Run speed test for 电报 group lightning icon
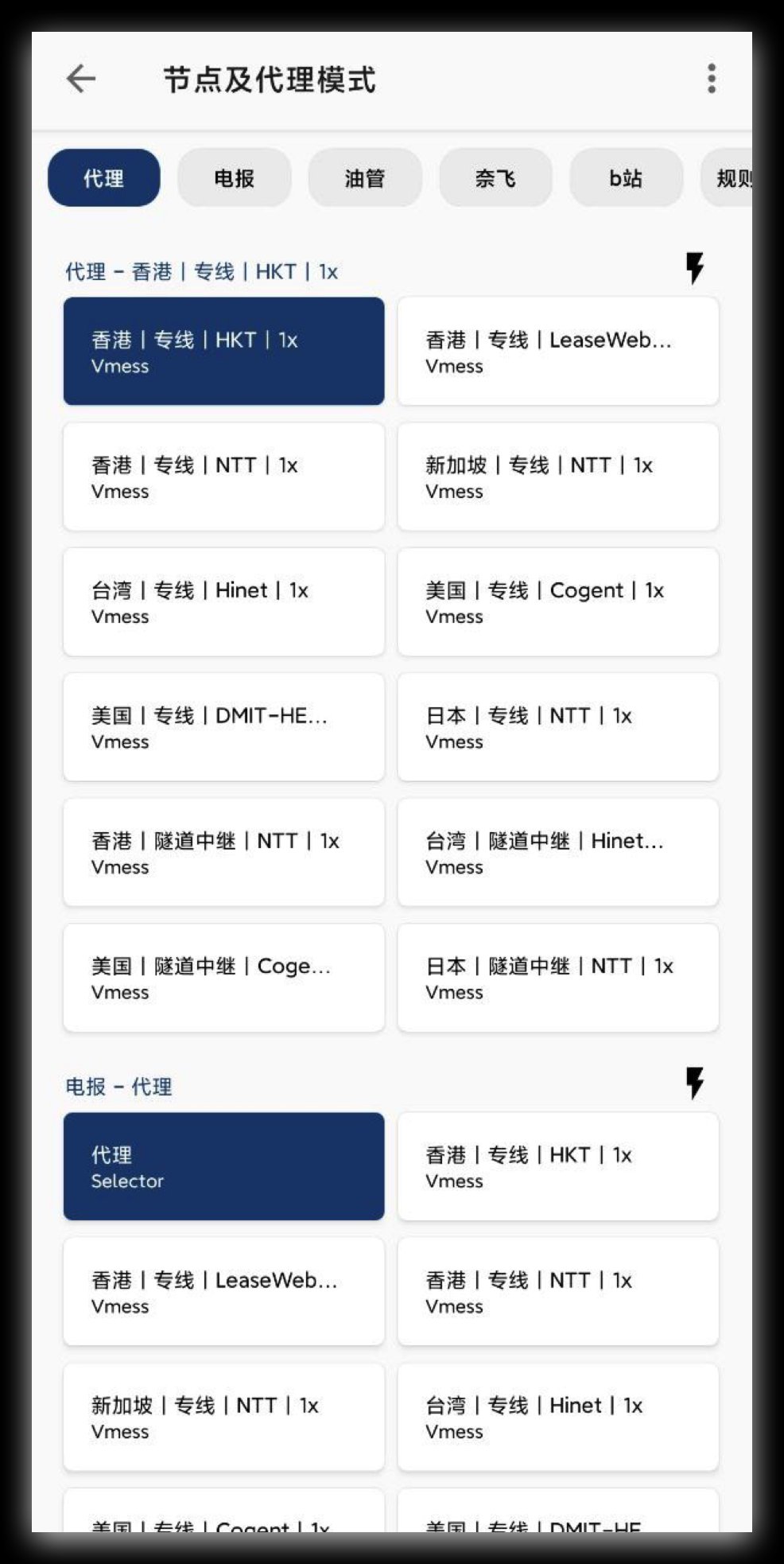The image size is (784, 1564). tap(695, 1082)
